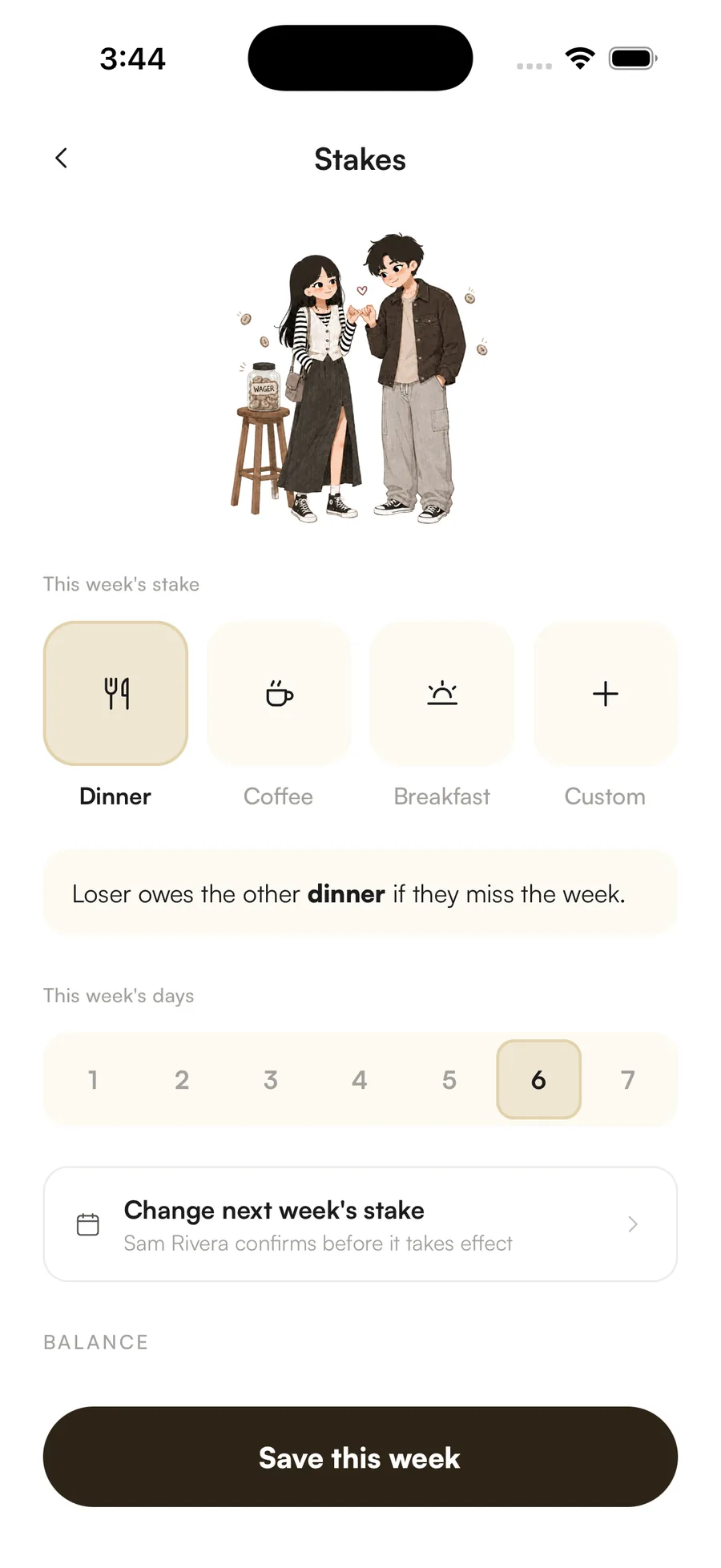
Task: Set this week's days to 1
Action: coord(93,1079)
